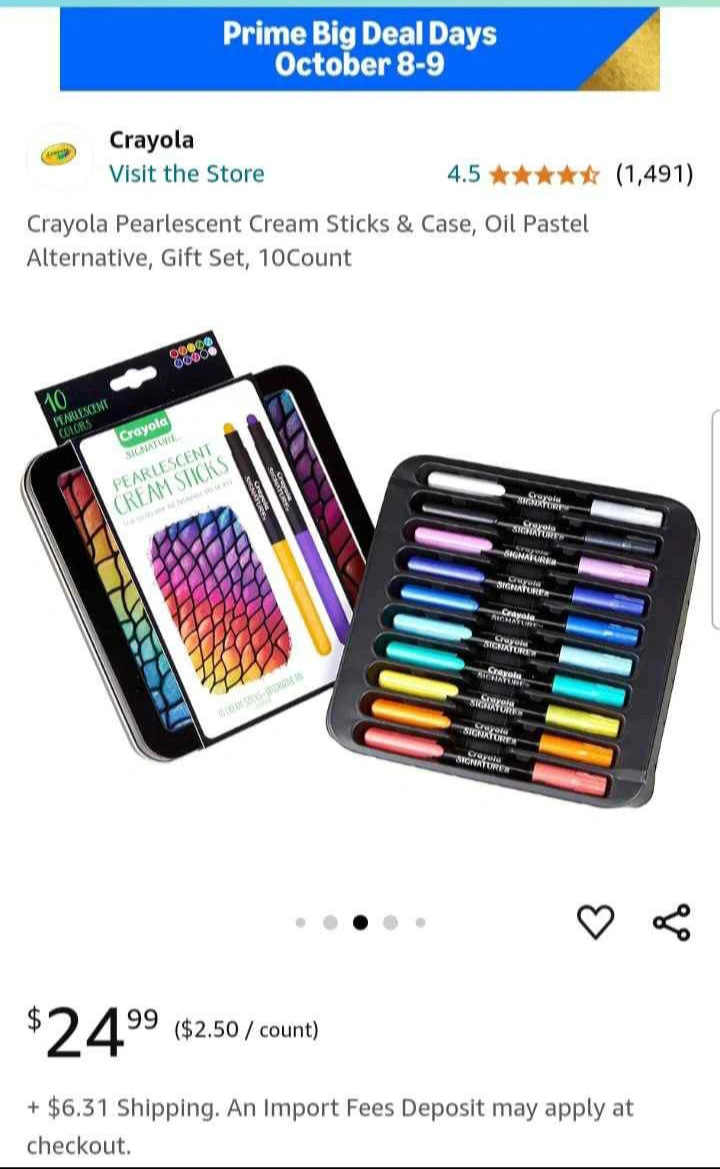Open the Prime Big Deal Days banner
720x1169 pixels.
point(359,49)
